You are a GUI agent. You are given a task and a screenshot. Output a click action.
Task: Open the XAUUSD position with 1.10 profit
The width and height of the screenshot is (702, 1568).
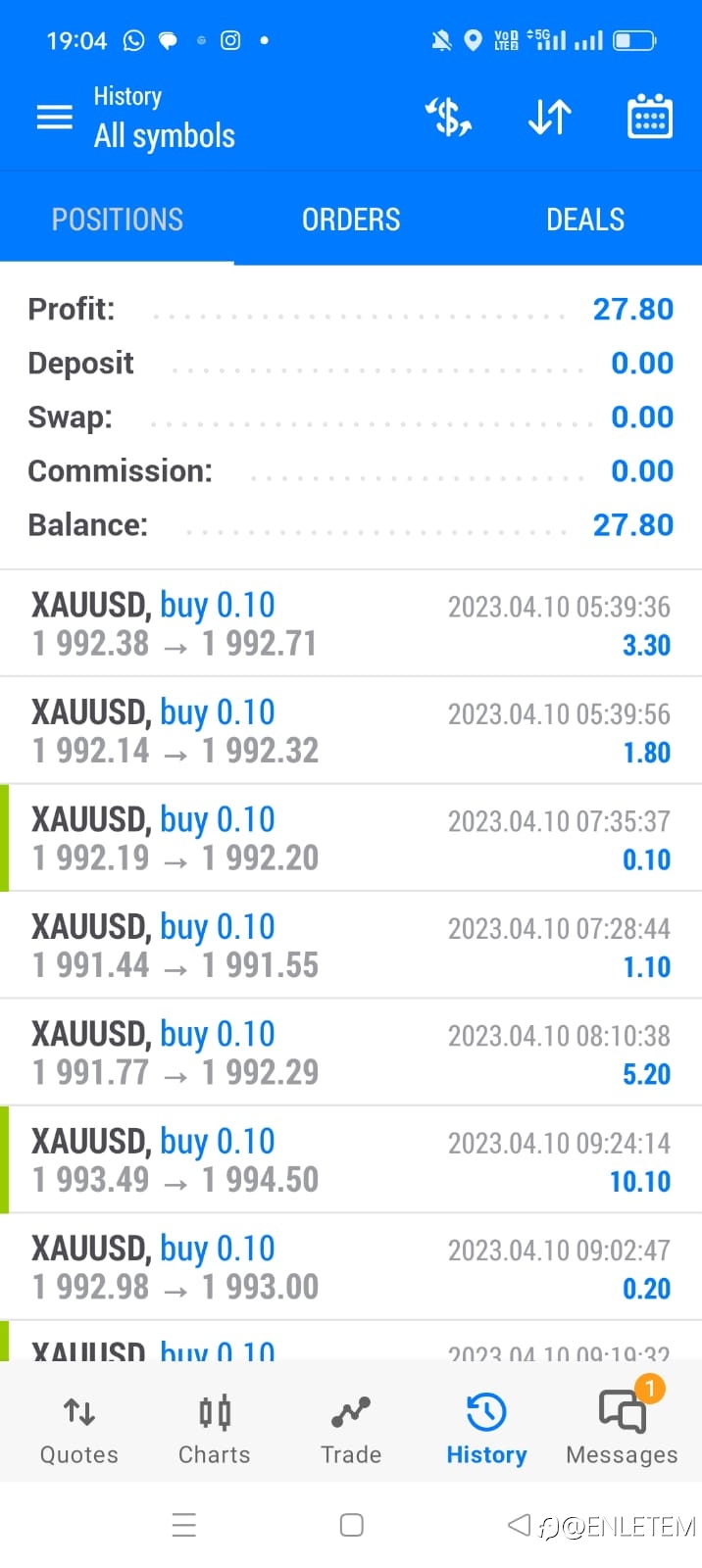point(351,945)
